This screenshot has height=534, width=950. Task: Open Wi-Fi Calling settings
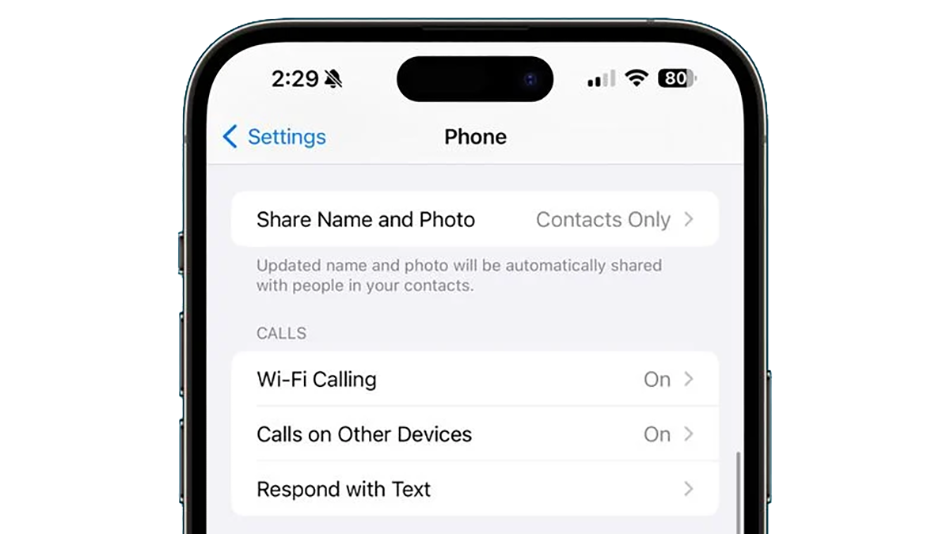[474, 380]
